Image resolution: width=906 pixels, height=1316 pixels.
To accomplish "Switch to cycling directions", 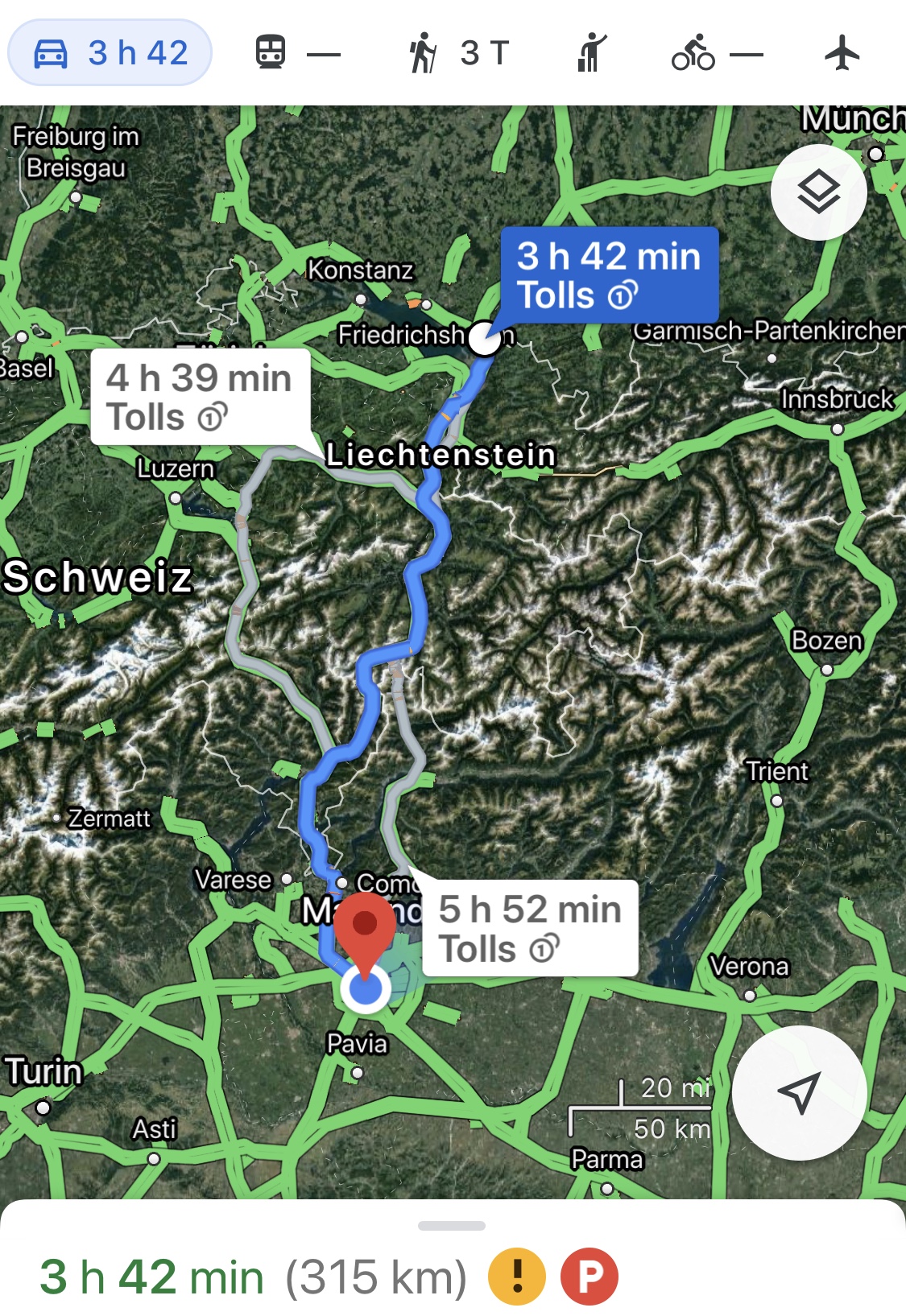I will tap(716, 53).
